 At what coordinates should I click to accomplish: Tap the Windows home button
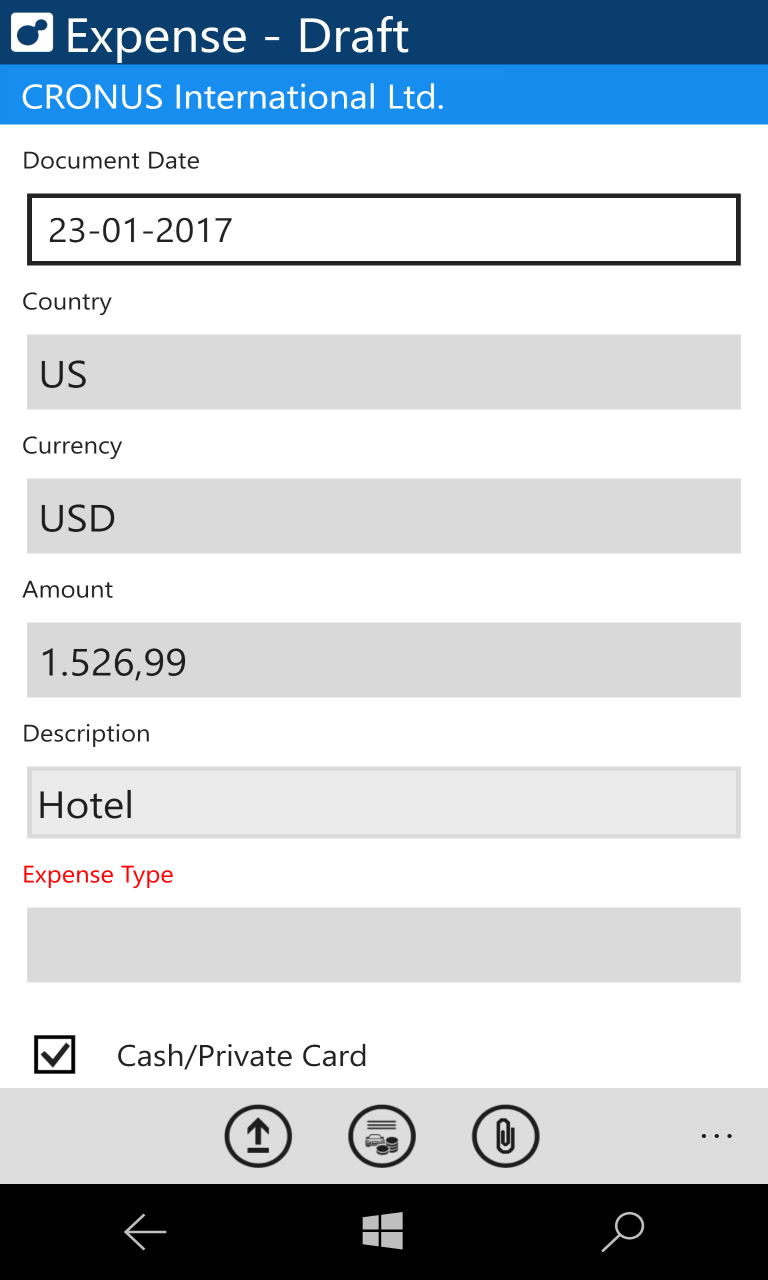pyautogui.click(x=383, y=1232)
